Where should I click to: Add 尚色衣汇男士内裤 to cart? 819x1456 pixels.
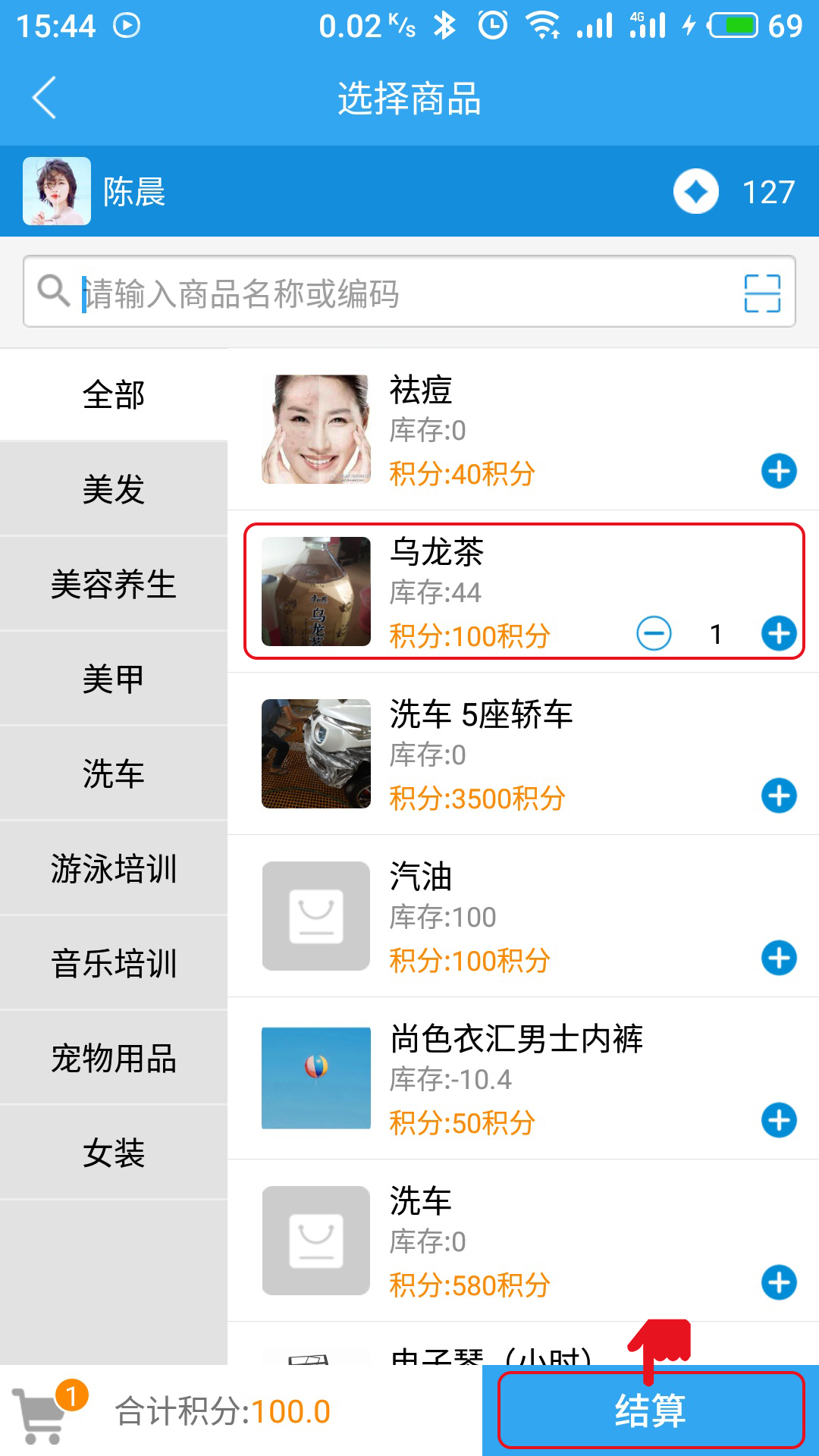tap(779, 1121)
